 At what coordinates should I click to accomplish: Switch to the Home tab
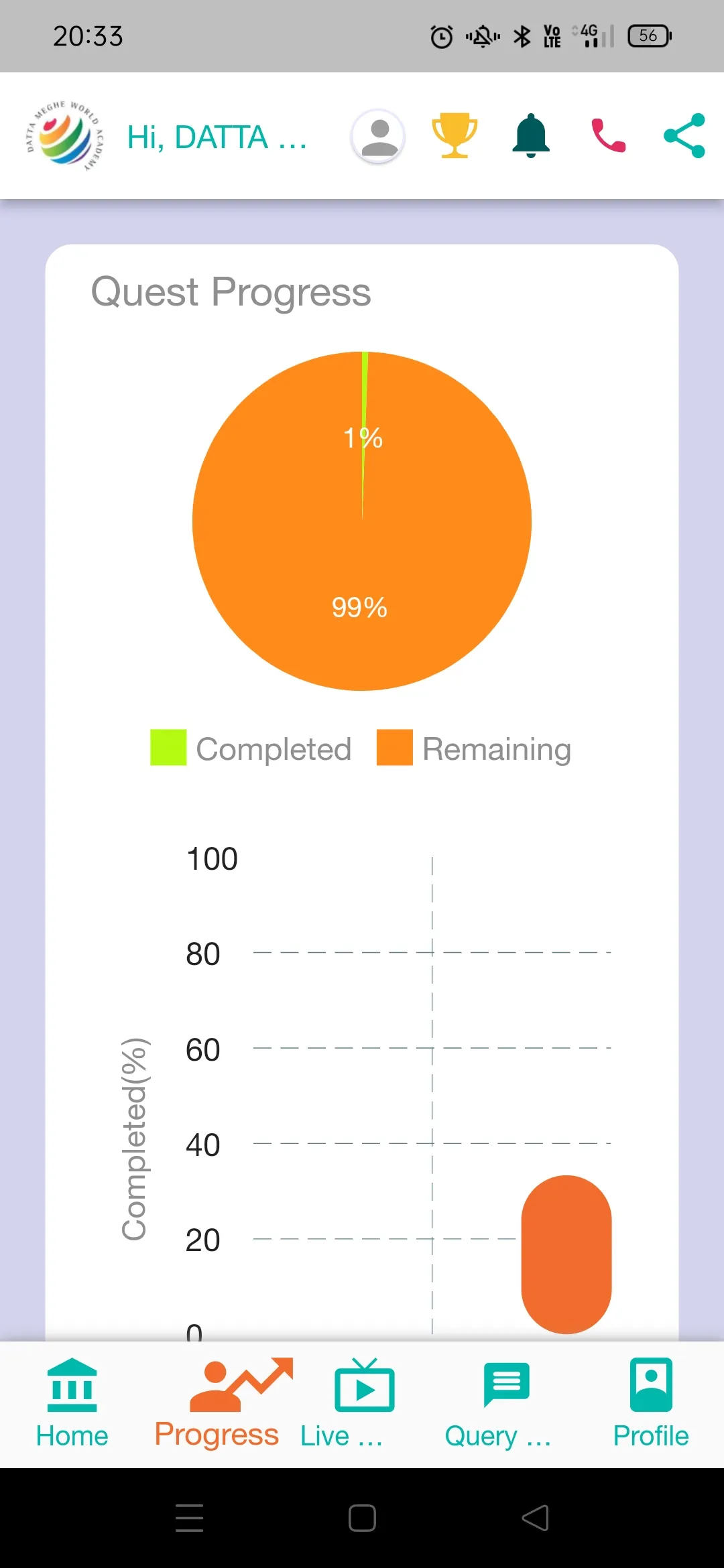(x=72, y=1404)
